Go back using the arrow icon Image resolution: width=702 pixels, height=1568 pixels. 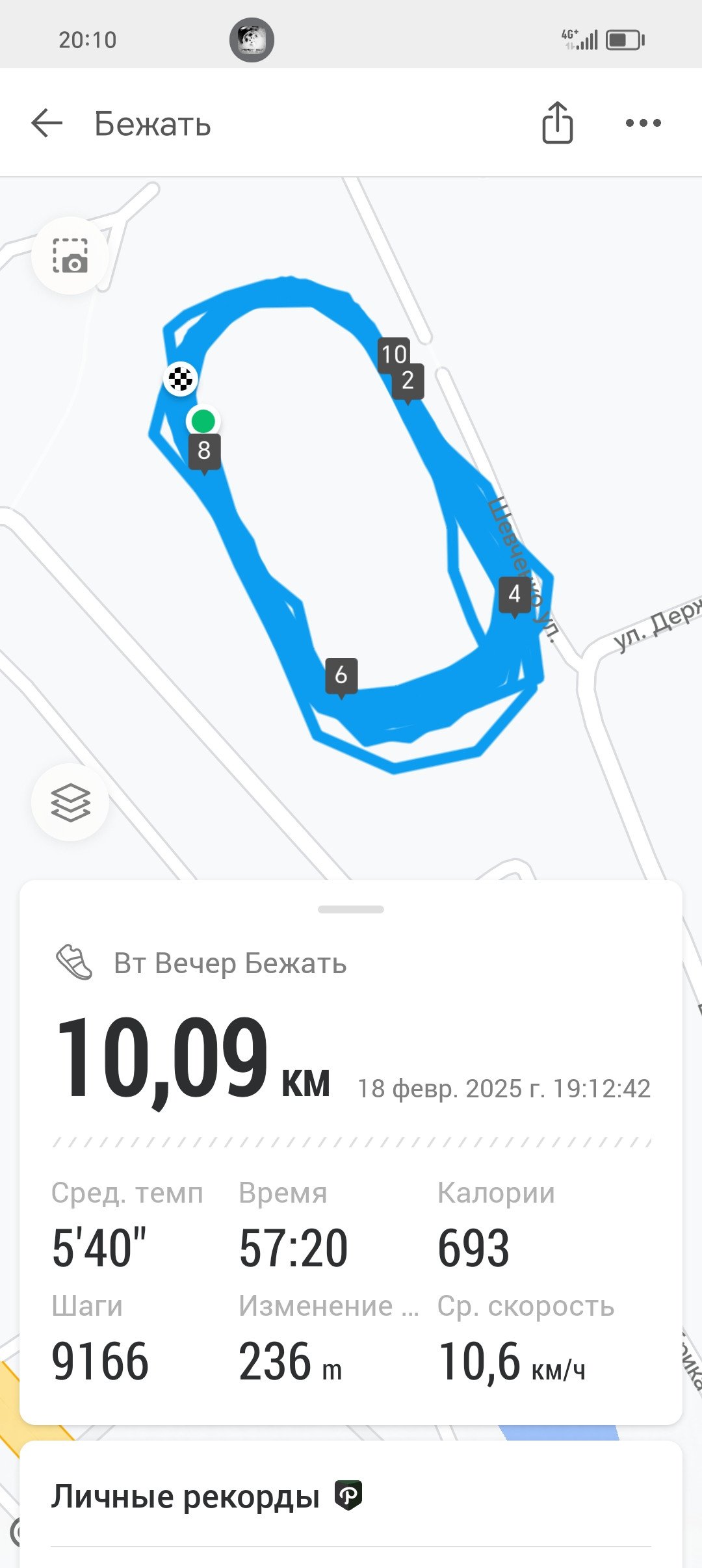47,123
